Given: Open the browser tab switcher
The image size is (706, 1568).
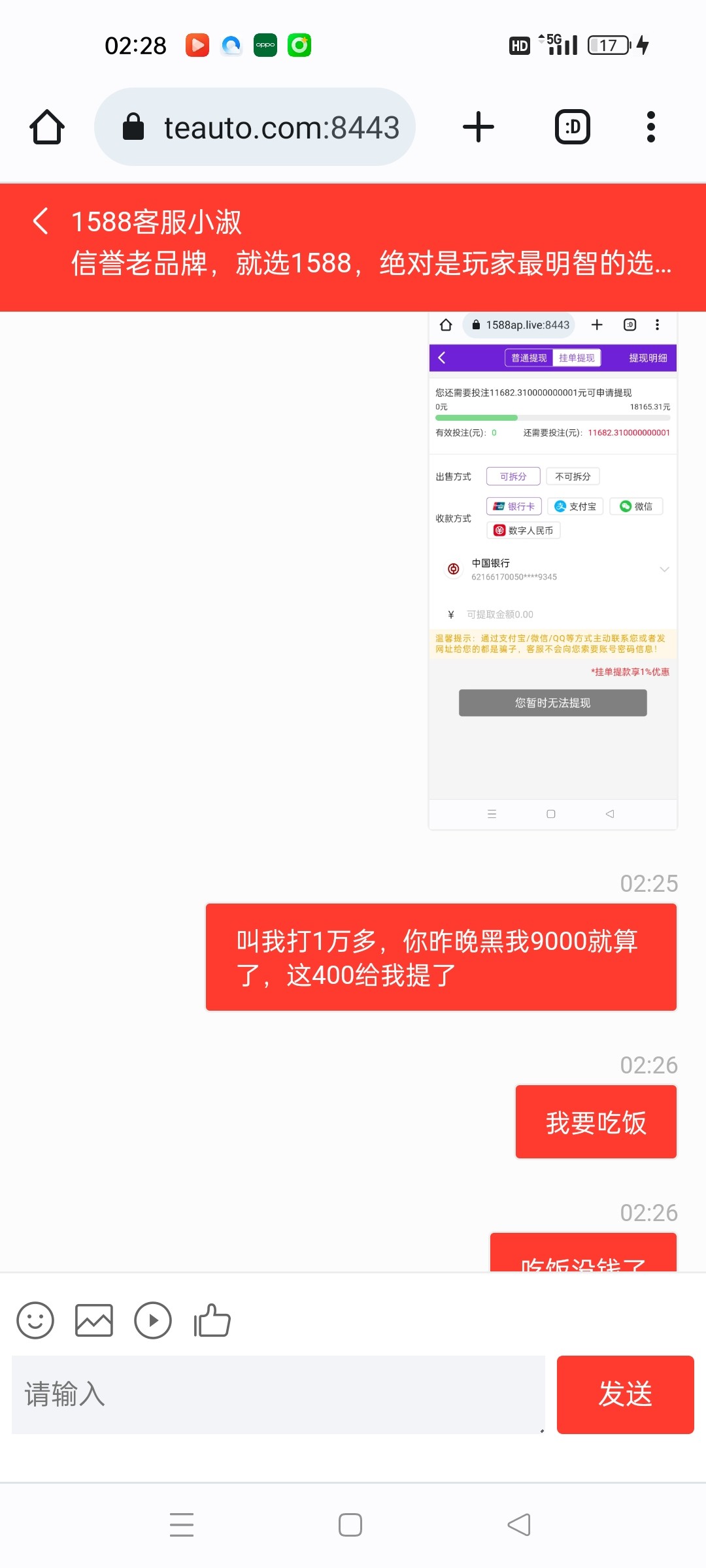Looking at the screenshot, I should [572, 127].
